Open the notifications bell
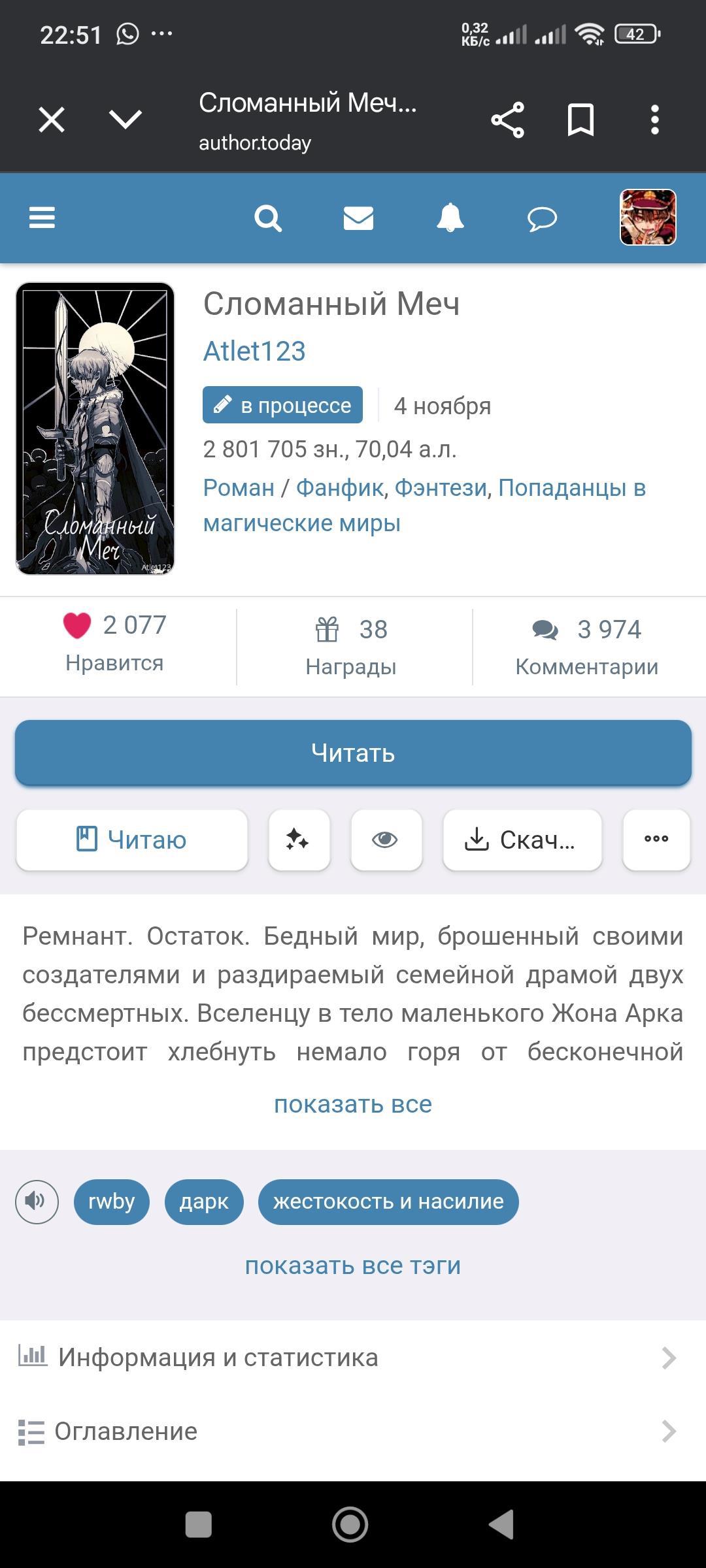This screenshot has width=706, height=1568. [450, 218]
